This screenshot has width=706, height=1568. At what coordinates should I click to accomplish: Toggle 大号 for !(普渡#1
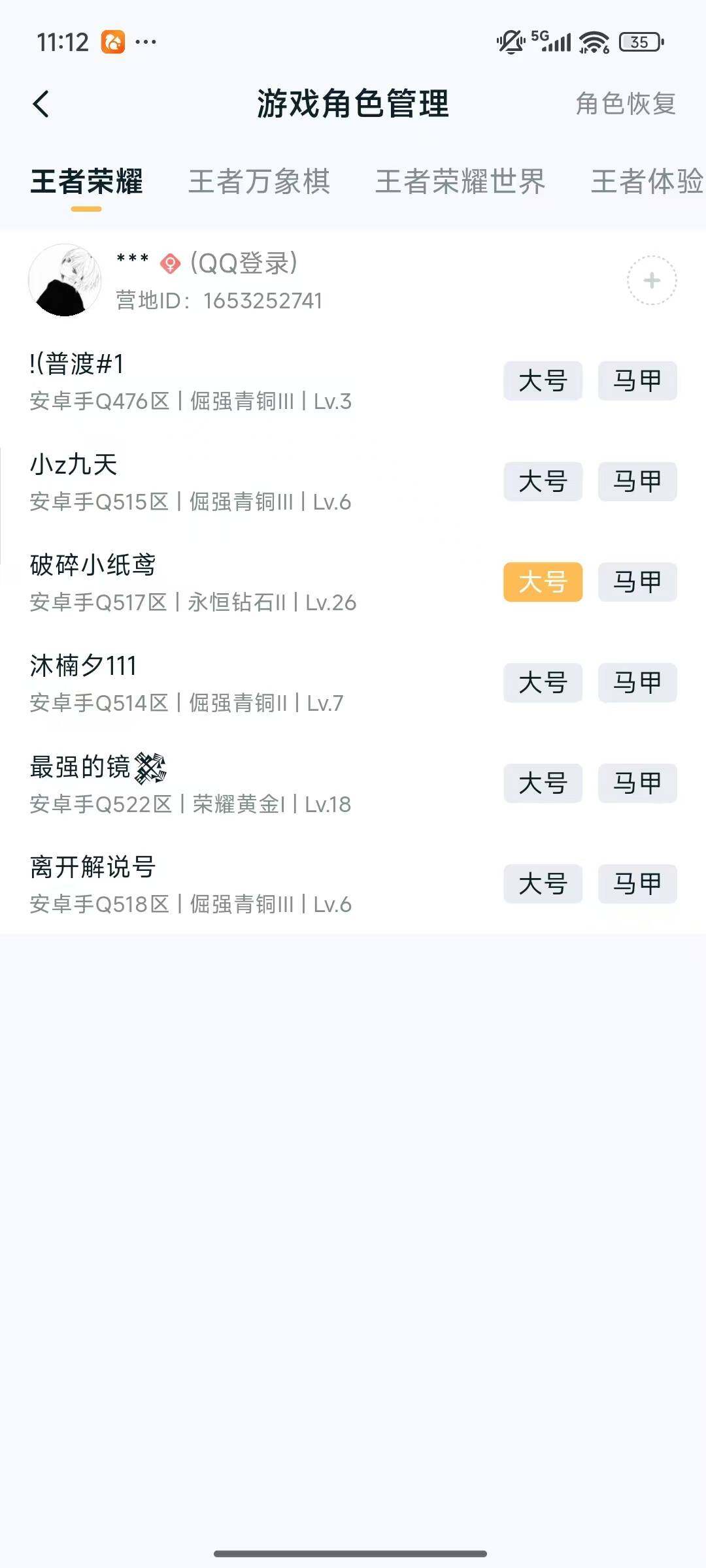coord(544,382)
